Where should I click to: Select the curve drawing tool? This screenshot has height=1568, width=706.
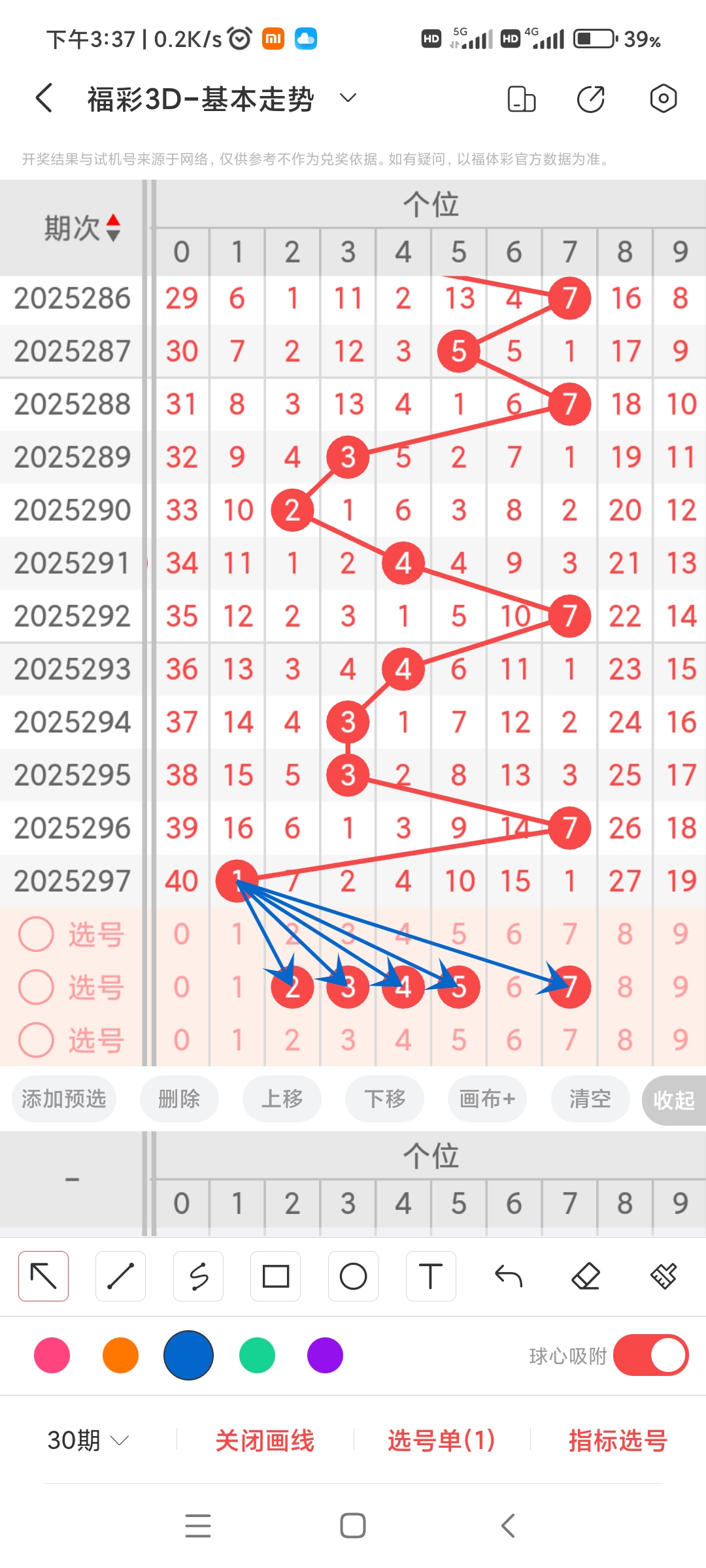click(198, 1275)
